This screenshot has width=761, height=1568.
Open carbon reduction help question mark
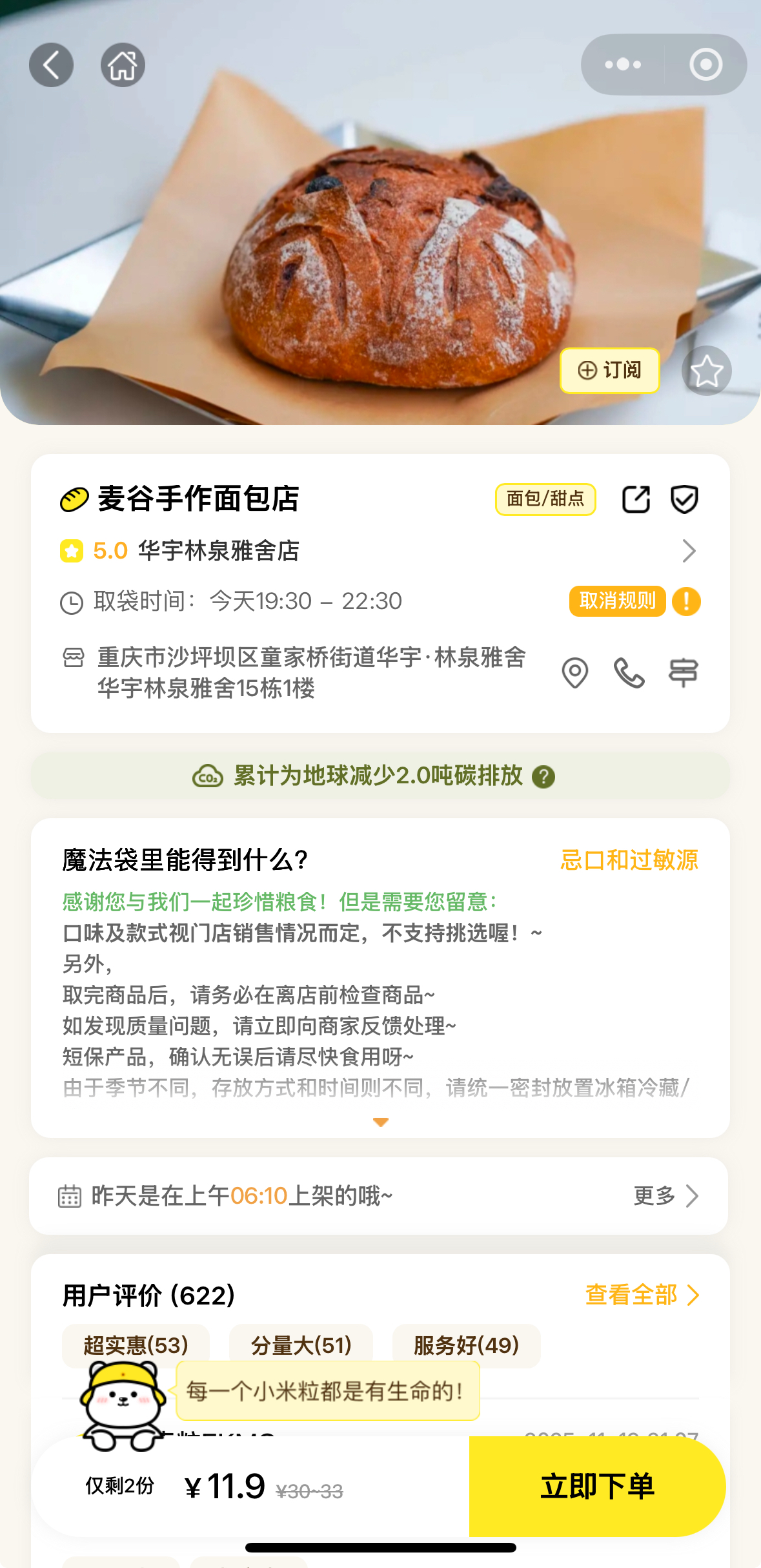click(x=543, y=776)
